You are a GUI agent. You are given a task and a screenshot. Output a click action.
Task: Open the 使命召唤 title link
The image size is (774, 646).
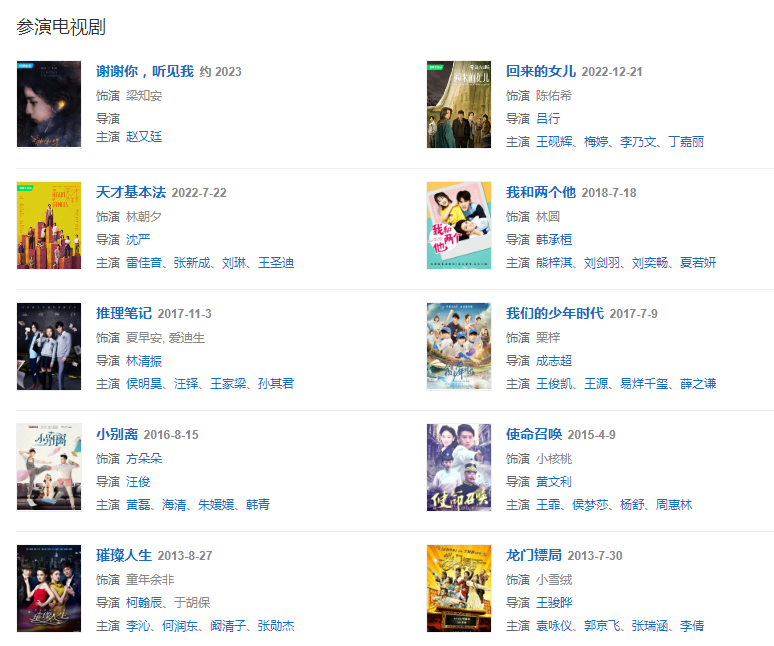(533, 434)
